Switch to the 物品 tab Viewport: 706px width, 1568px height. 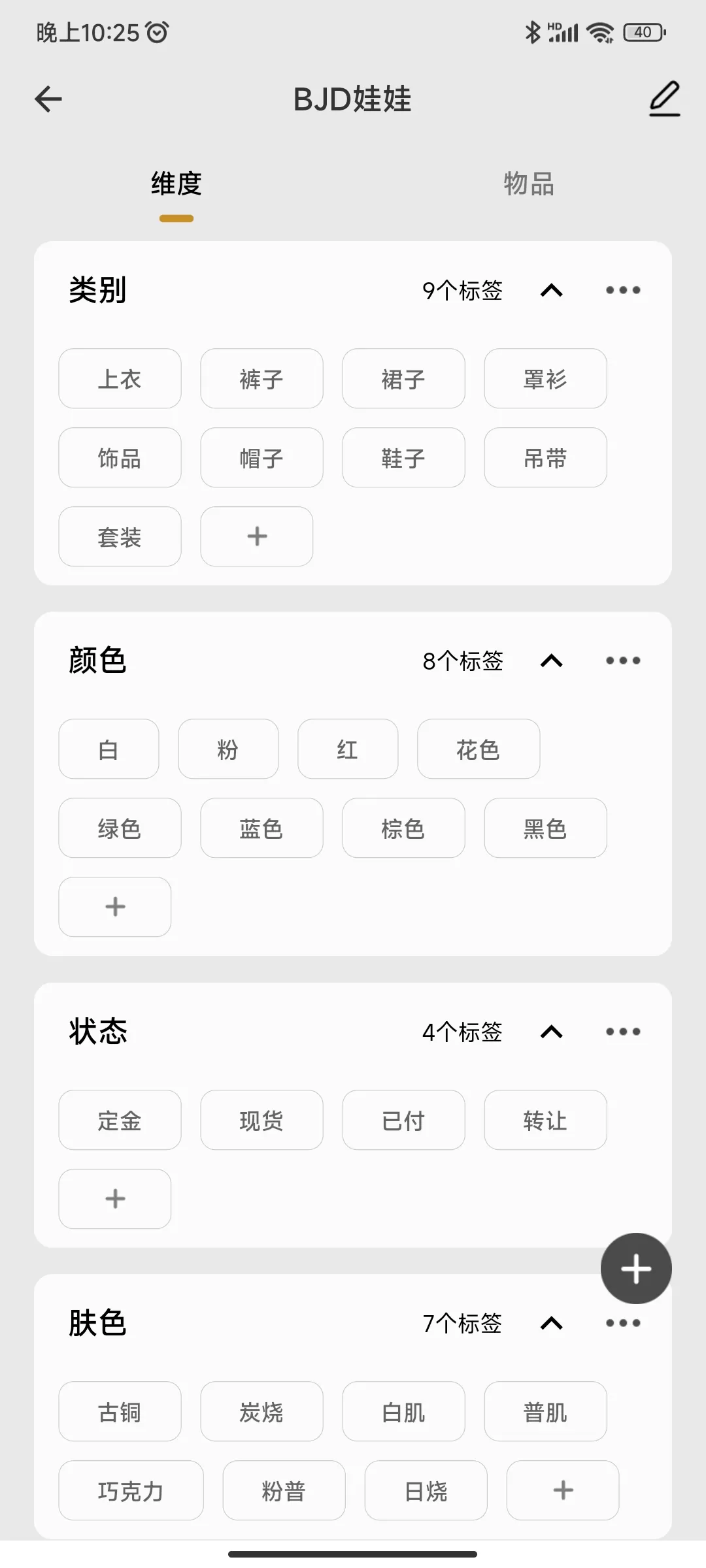529,184
